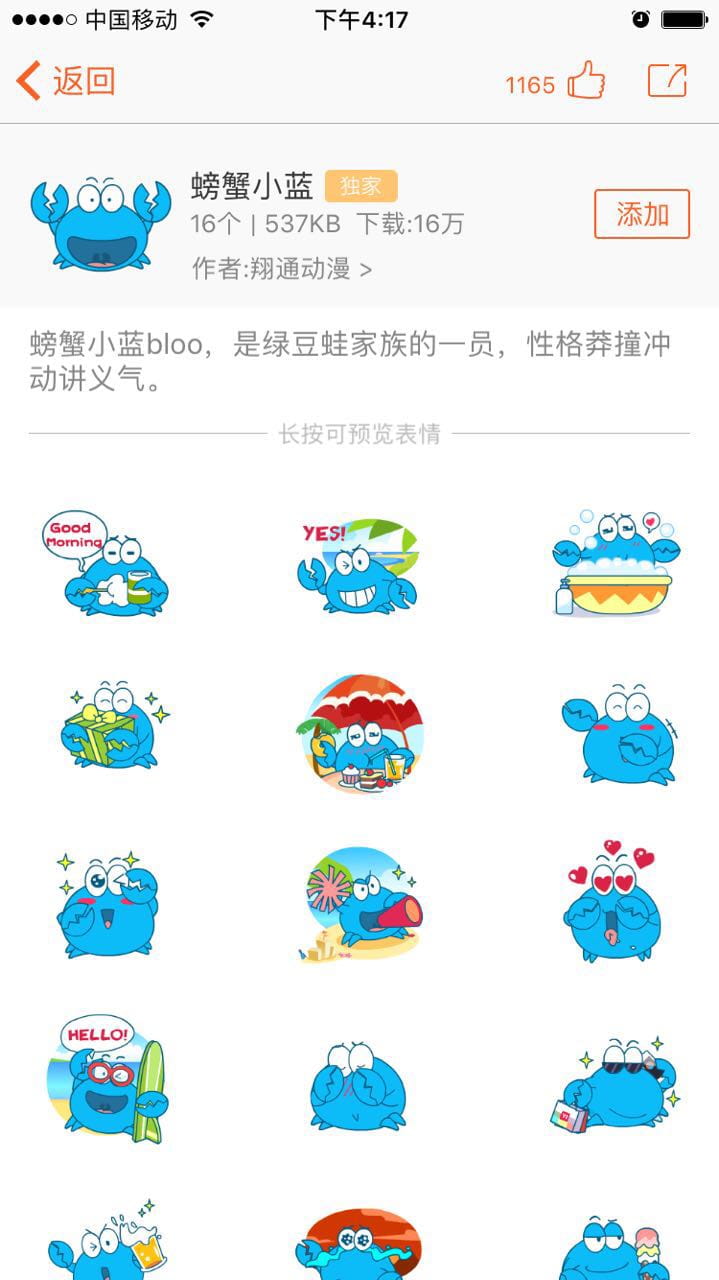Select the HELLO! surfboard crab sticker
This screenshot has width=719, height=1280.
[x=107, y=1078]
